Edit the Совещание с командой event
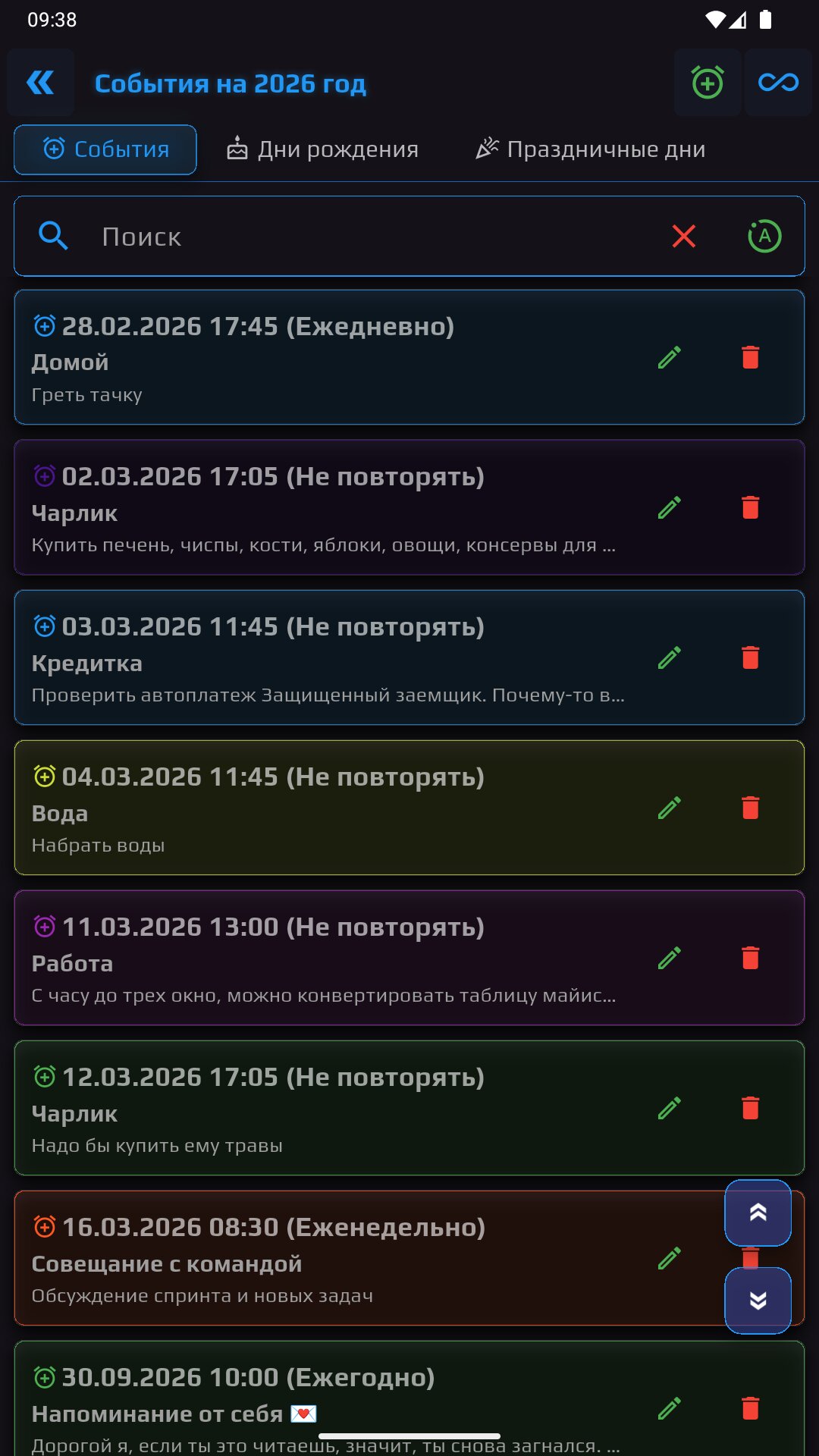819x1456 pixels. pyautogui.click(x=670, y=1258)
